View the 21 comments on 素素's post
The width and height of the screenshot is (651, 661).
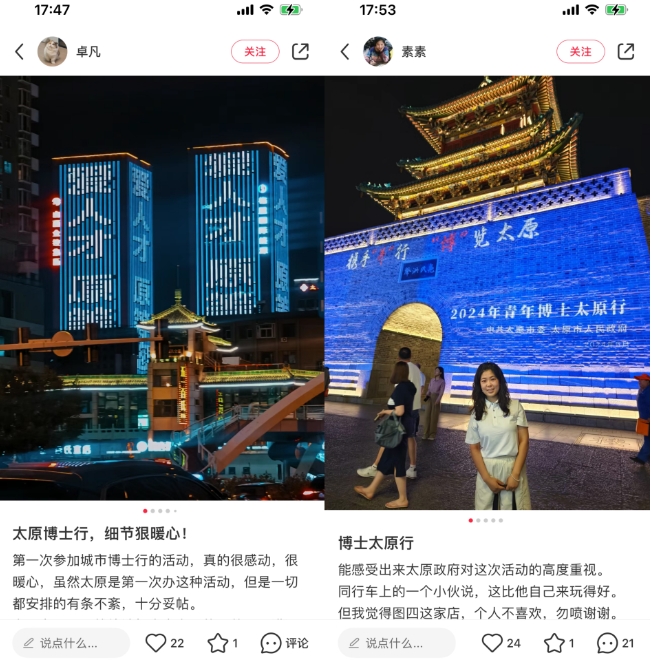[x=608, y=643]
